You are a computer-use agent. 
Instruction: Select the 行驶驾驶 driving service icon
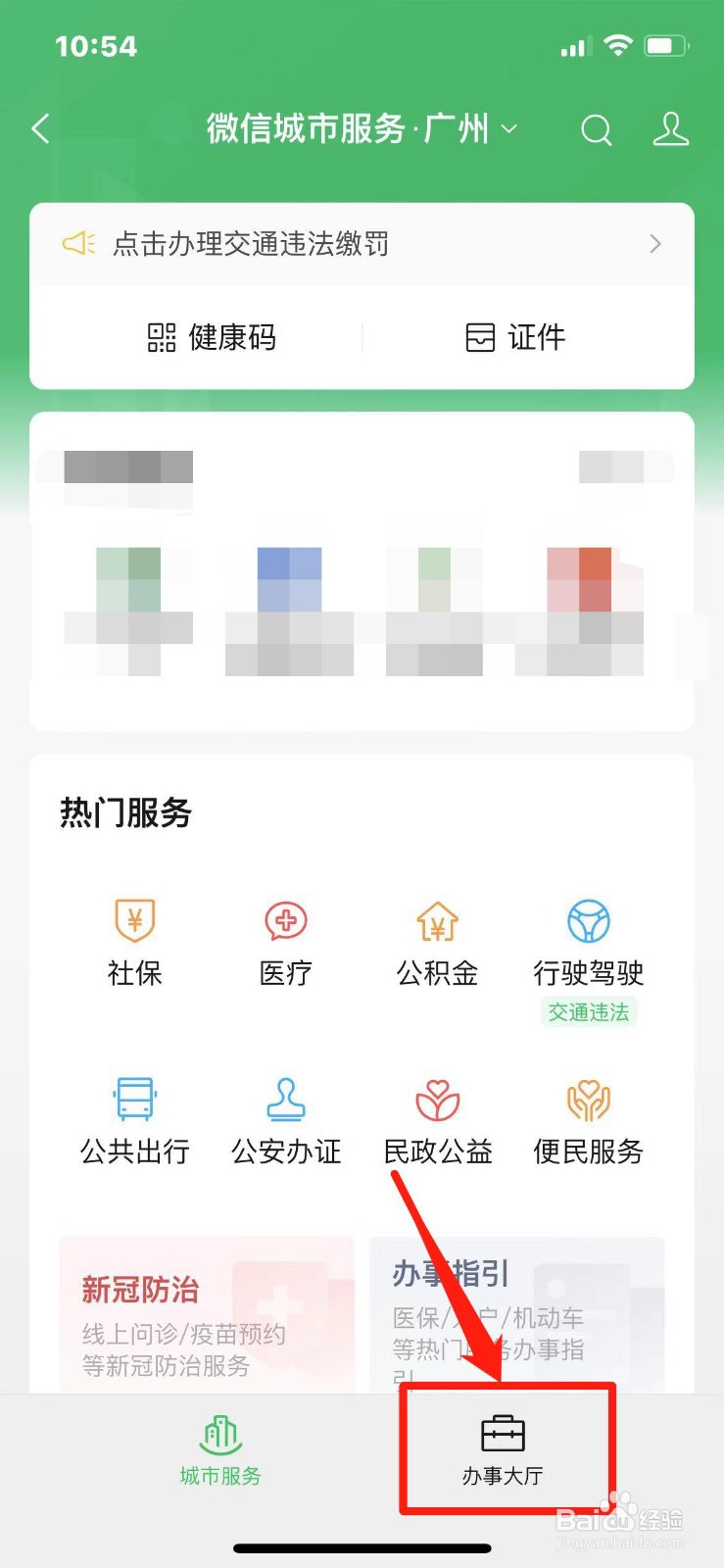pyautogui.click(x=588, y=941)
